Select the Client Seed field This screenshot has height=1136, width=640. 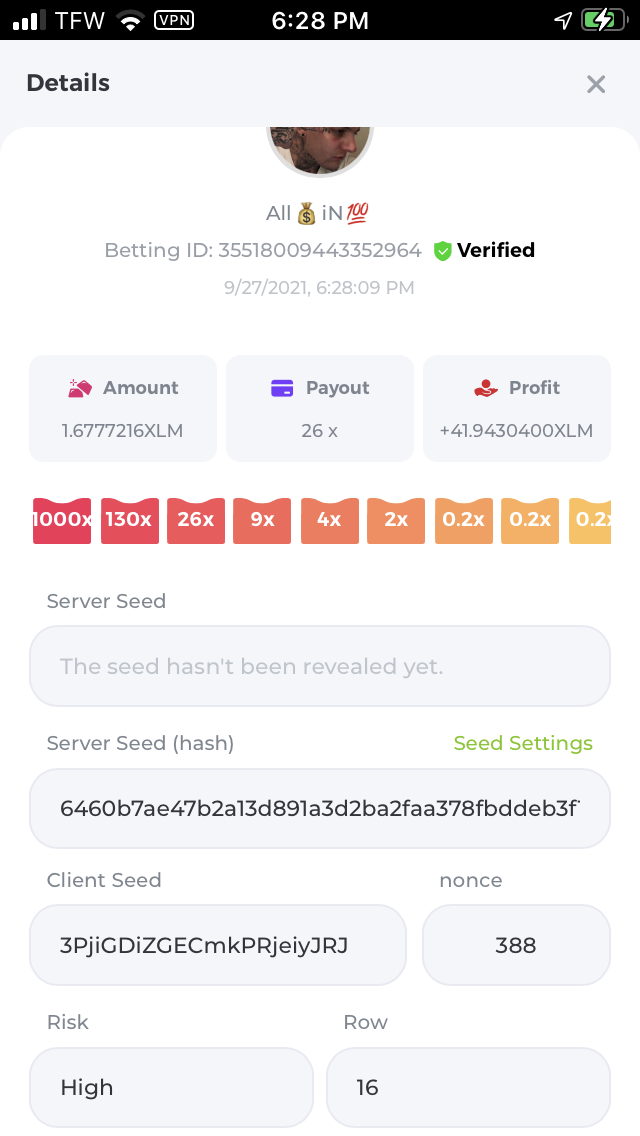pyautogui.click(x=218, y=945)
